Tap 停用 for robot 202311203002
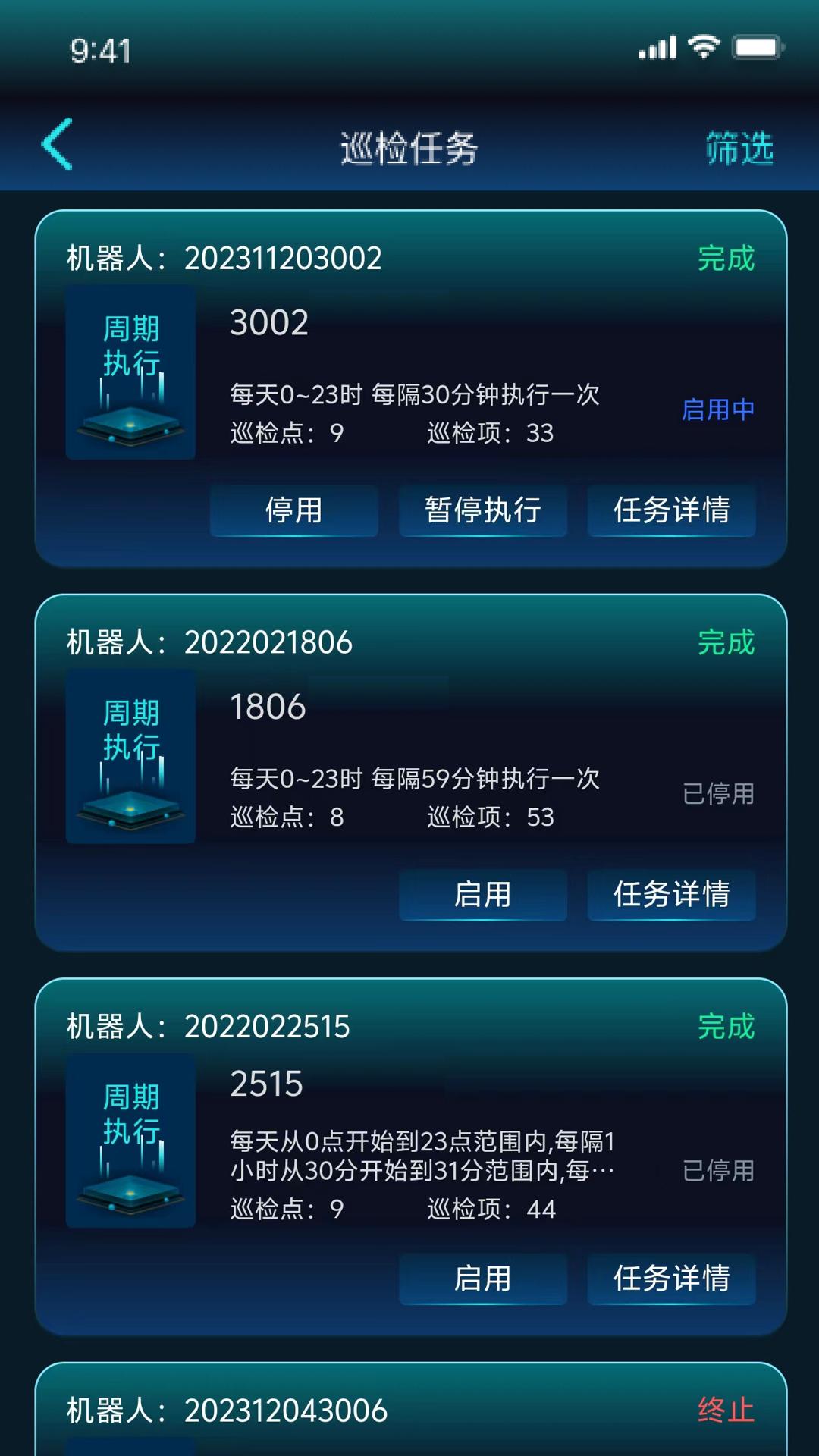The height and width of the screenshot is (1456, 819). [x=293, y=510]
